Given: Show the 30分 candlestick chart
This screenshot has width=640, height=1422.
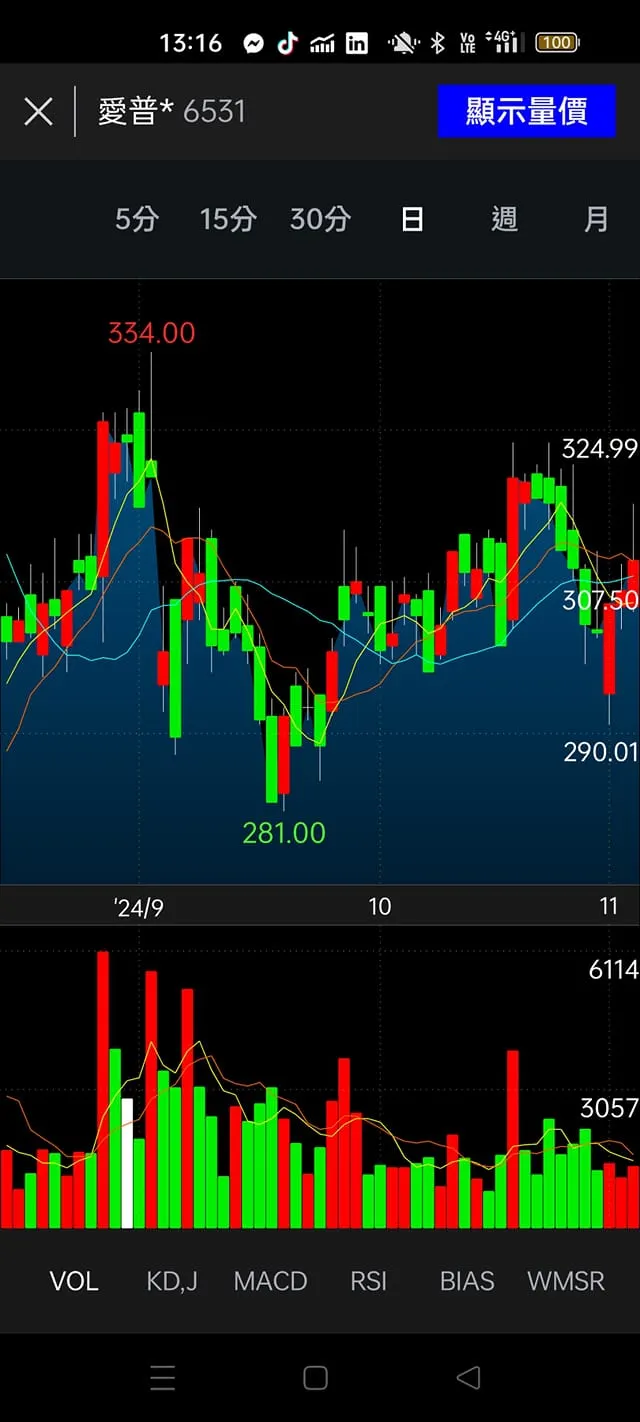Looking at the screenshot, I should [320, 219].
